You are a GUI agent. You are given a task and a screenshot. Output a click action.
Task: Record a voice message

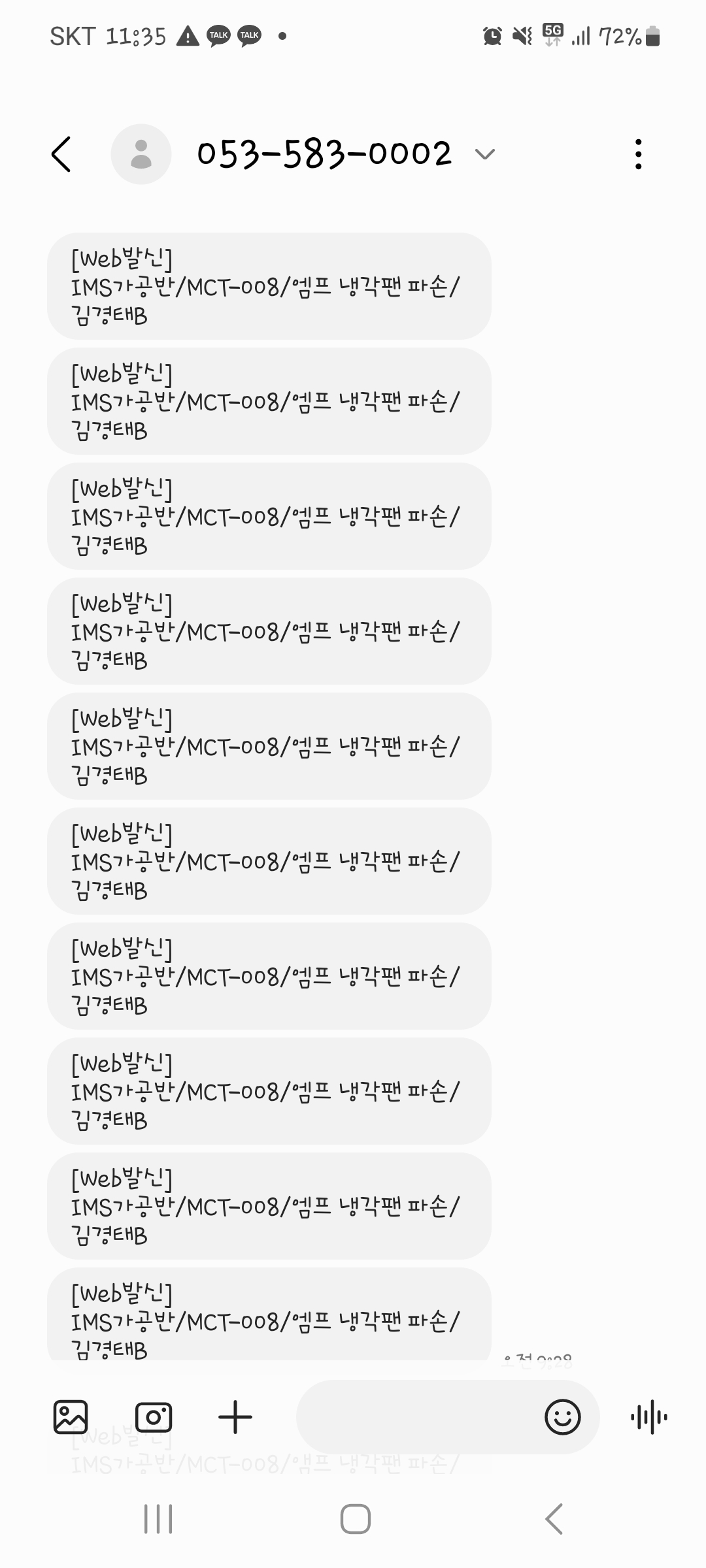(x=649, y=1417)
